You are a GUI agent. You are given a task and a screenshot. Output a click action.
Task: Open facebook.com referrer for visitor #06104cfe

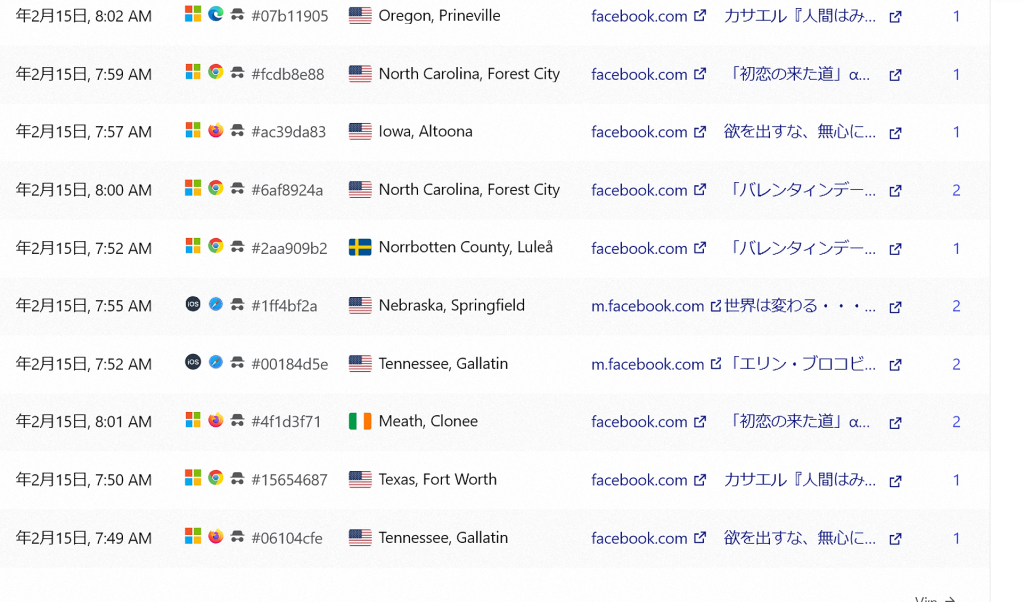639,538
